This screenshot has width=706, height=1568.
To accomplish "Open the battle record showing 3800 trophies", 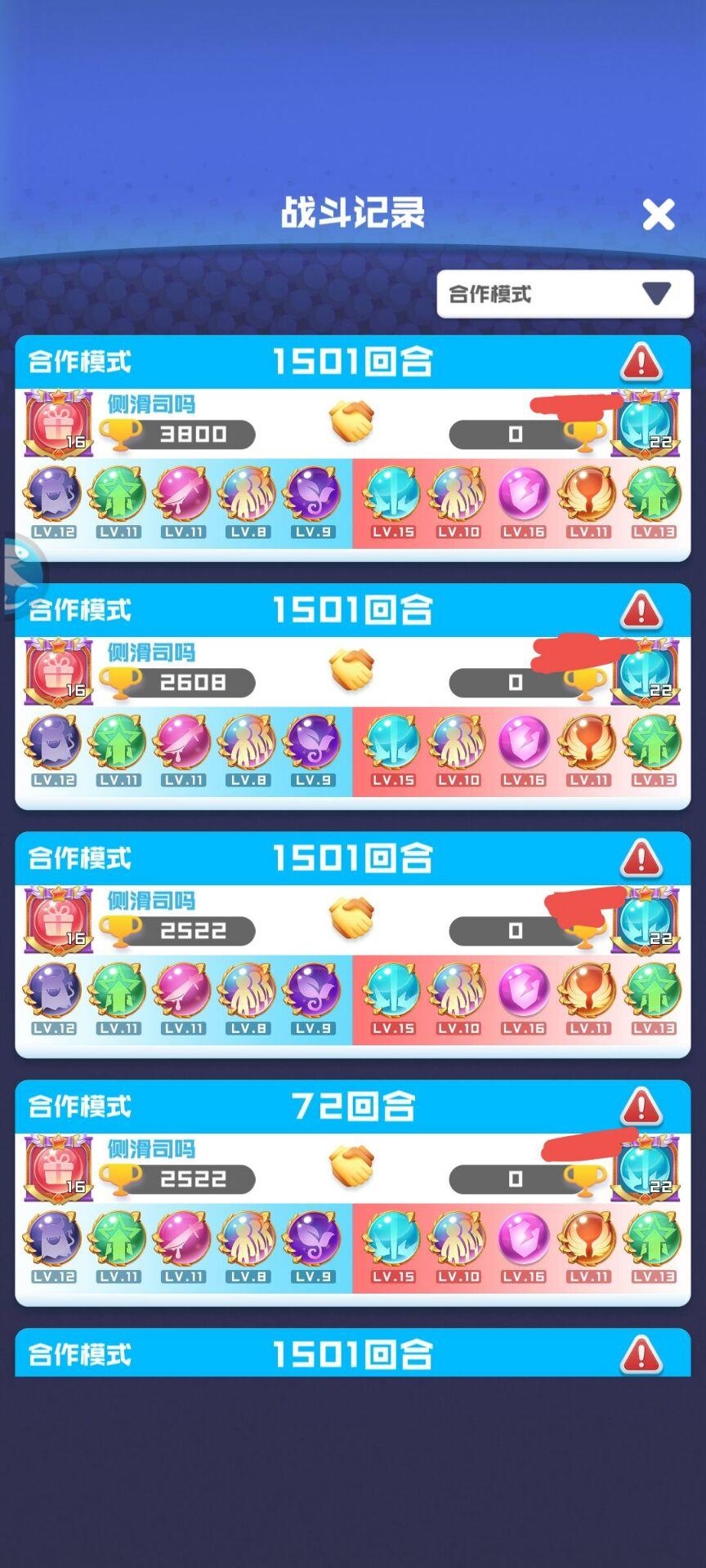I will coord(353,448).
